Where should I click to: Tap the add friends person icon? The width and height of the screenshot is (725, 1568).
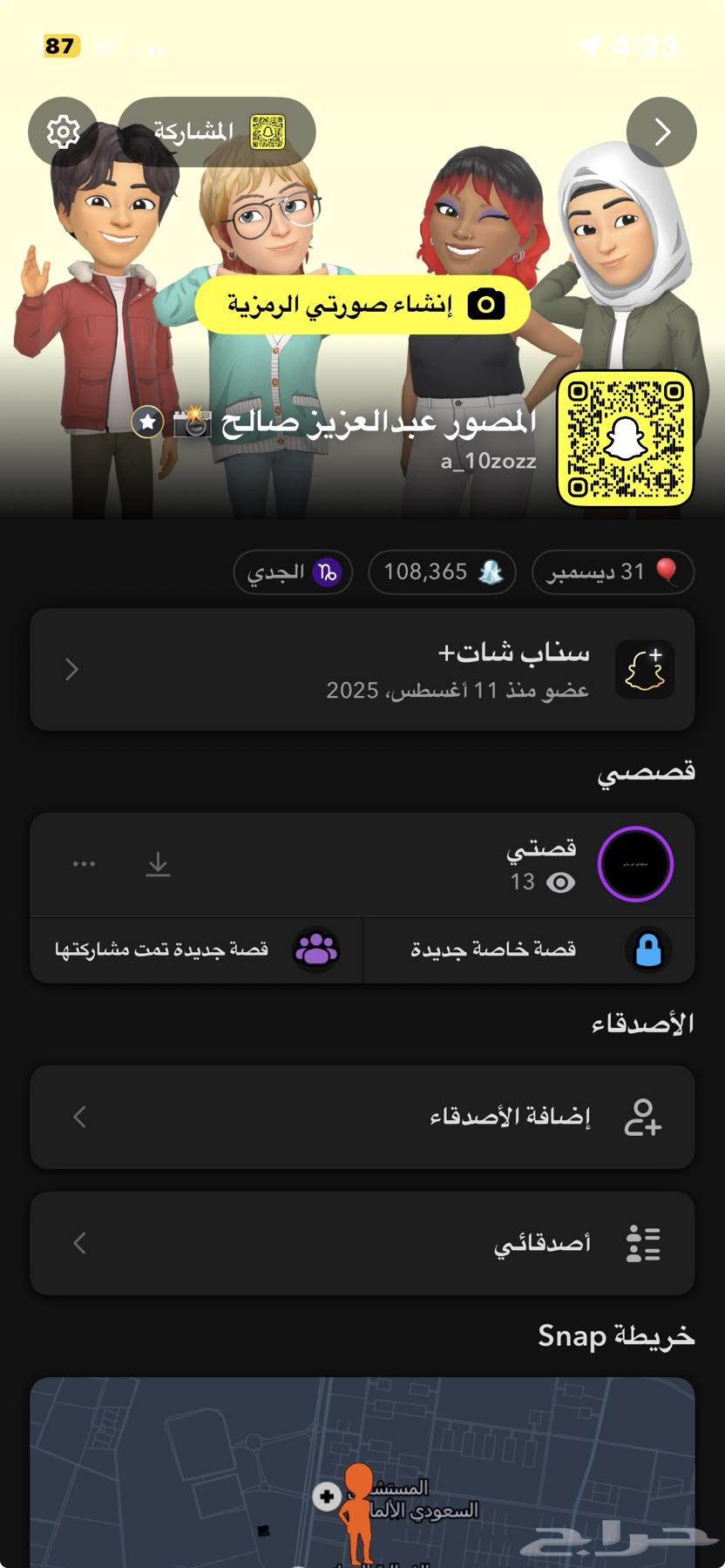[642, 1118]
